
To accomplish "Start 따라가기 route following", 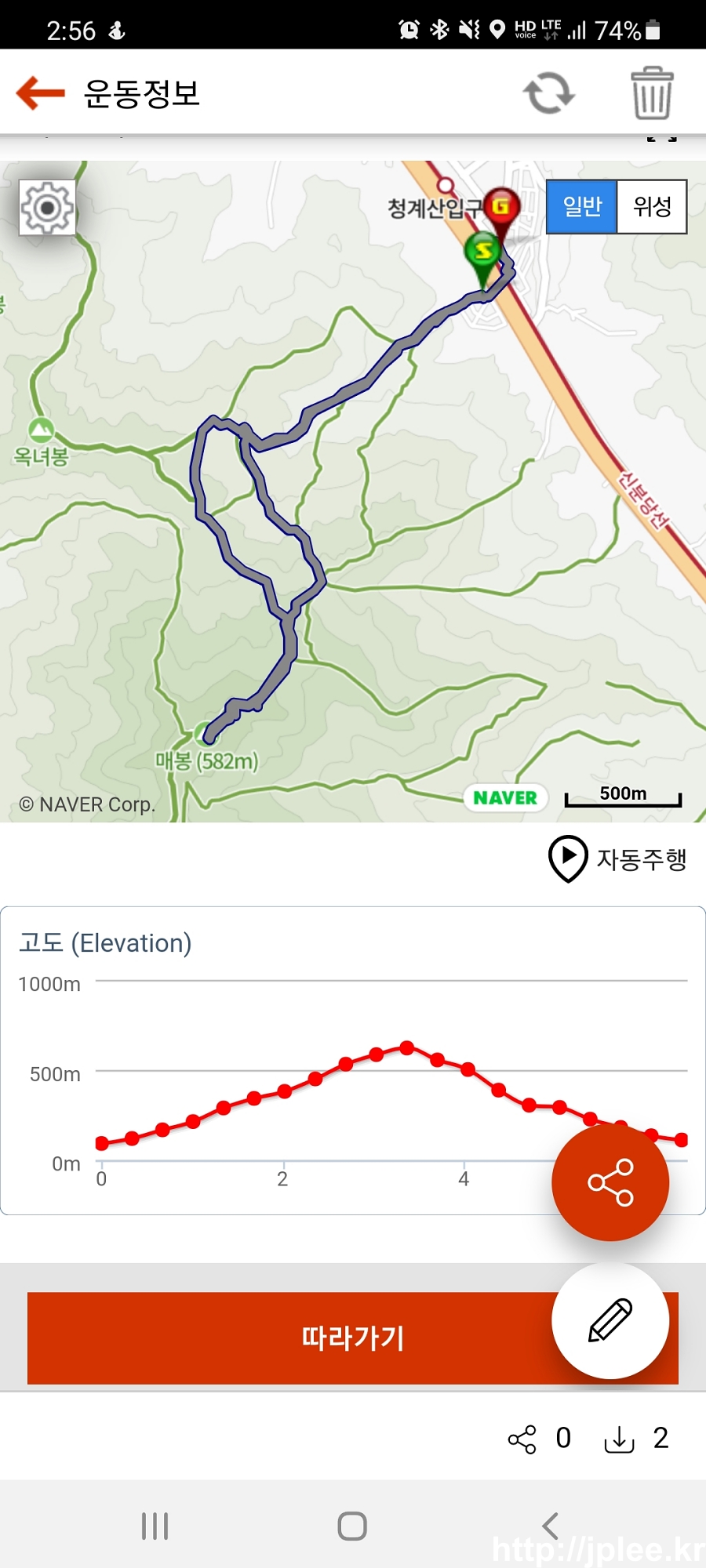I will coord(353,1338).
